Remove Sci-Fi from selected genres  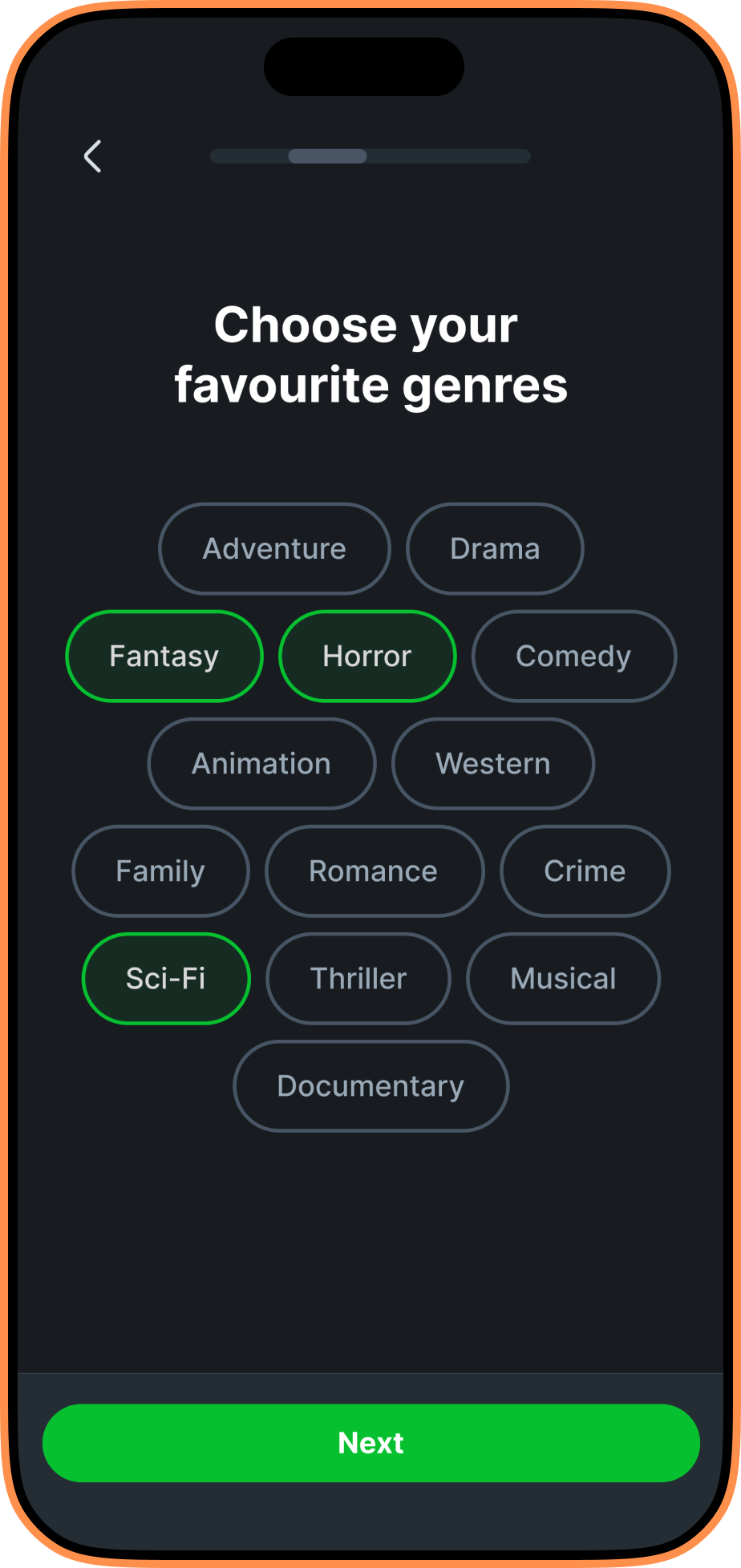coord(166,979)
